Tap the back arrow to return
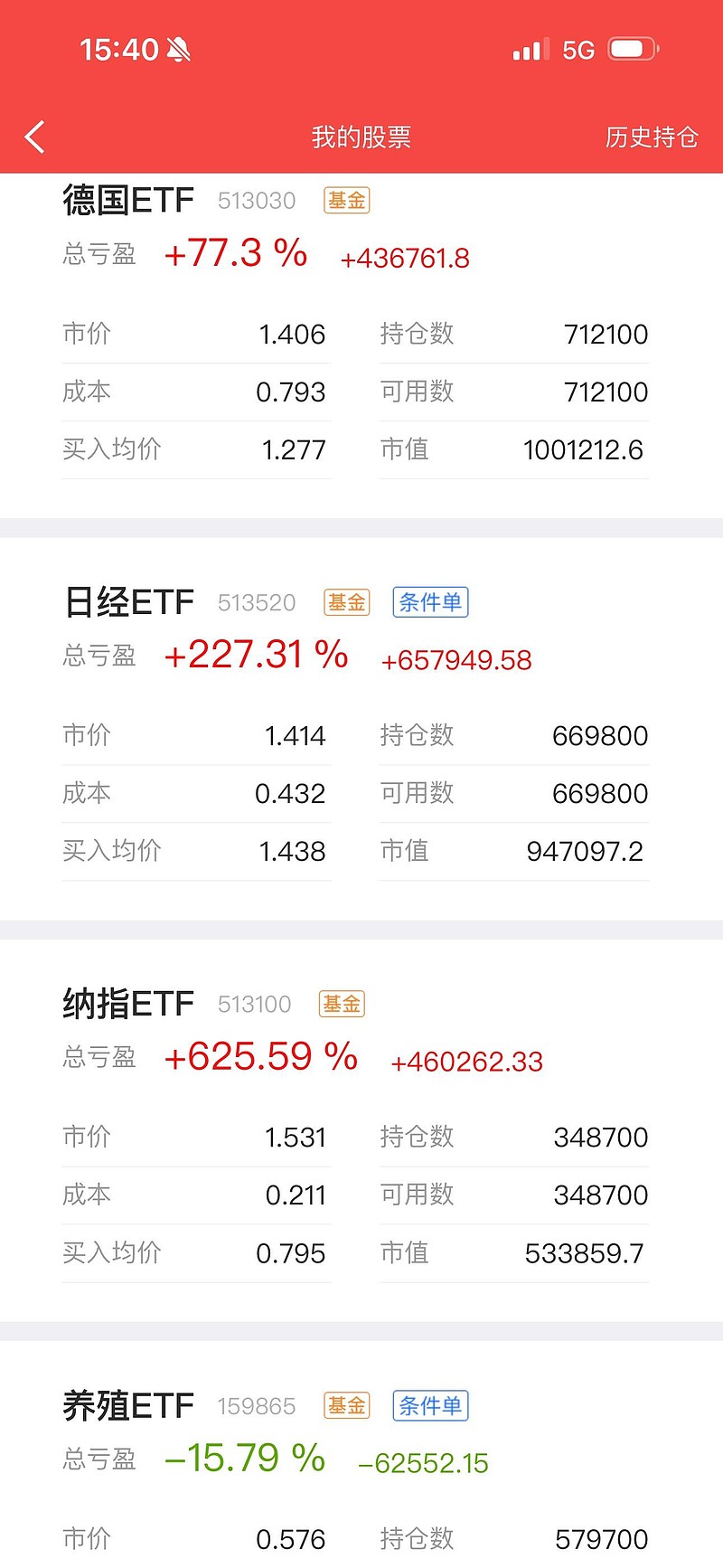The width and height of the screenshot is (723, 1568). pyautogui.click(x=33, y=137)
